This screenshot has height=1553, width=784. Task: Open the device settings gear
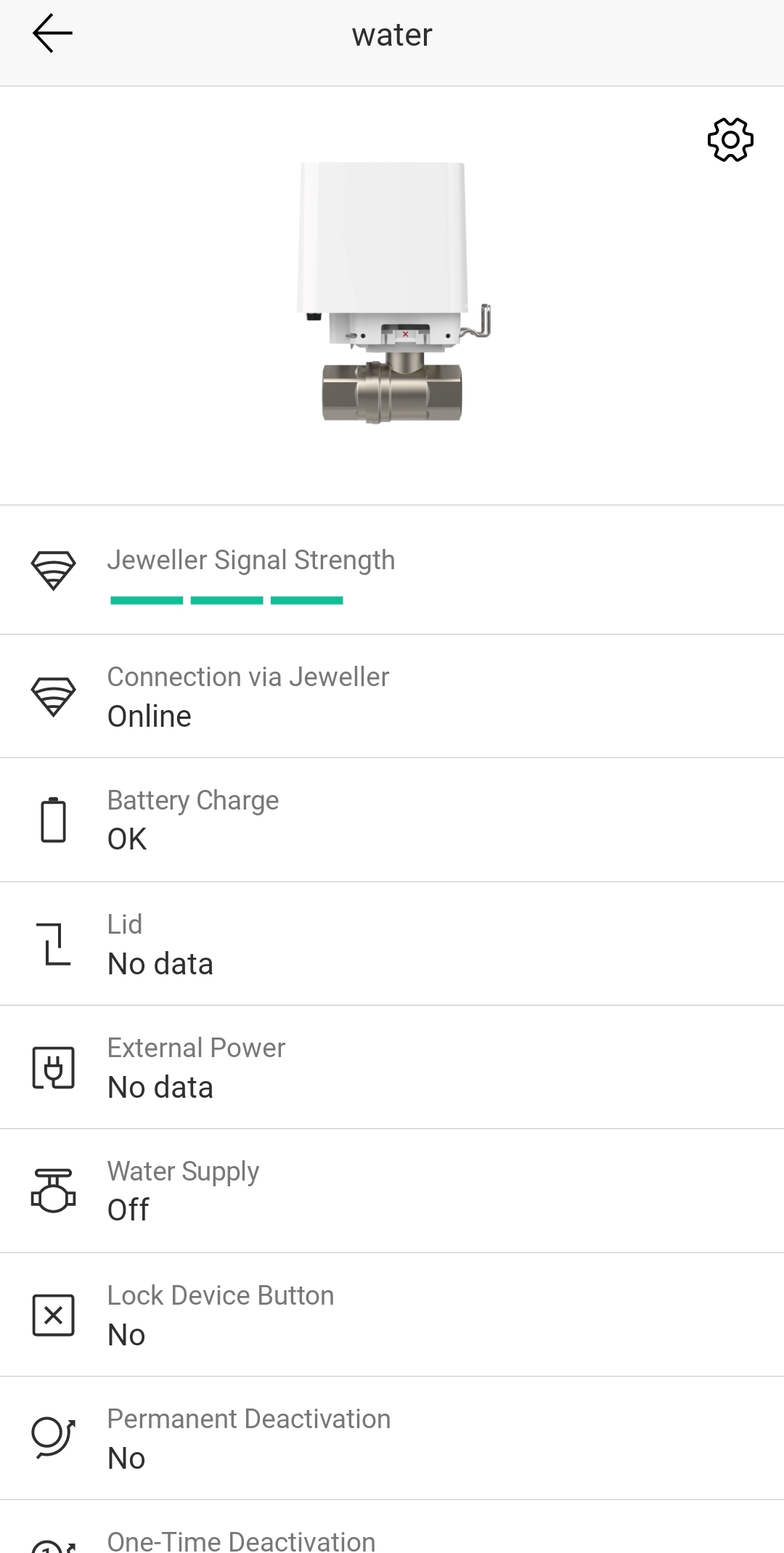(730, 139)
